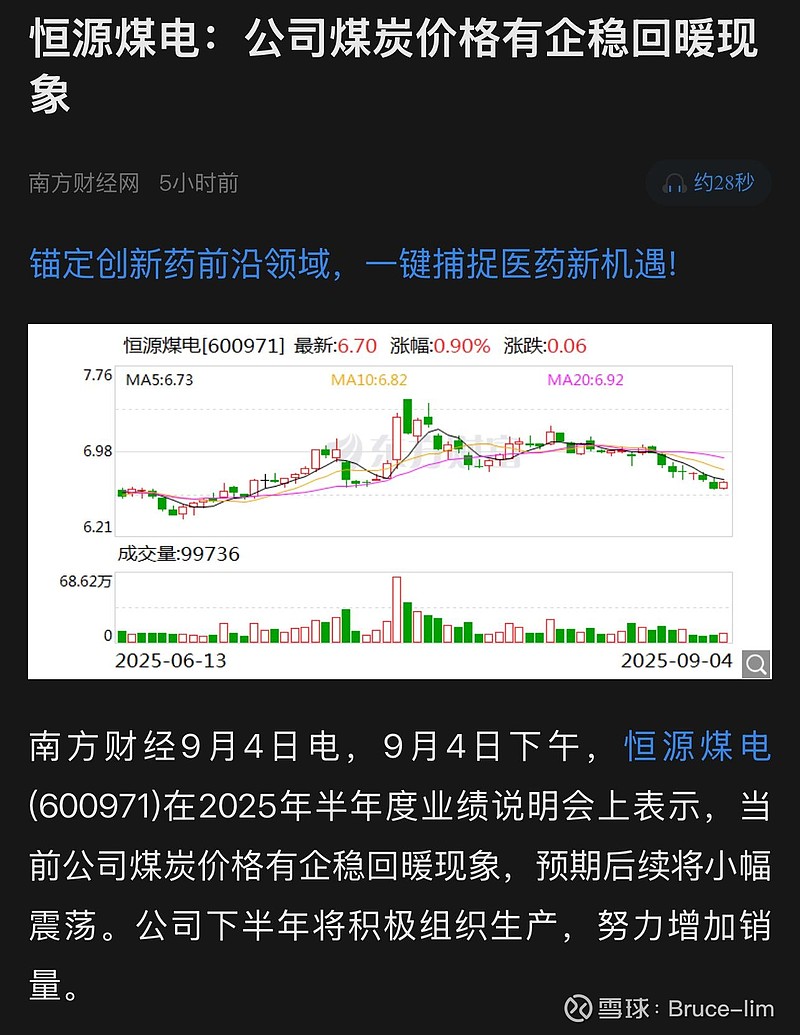
Task: Open the 恒源煤电 K-line chart
Action: (x=399, y=501)
